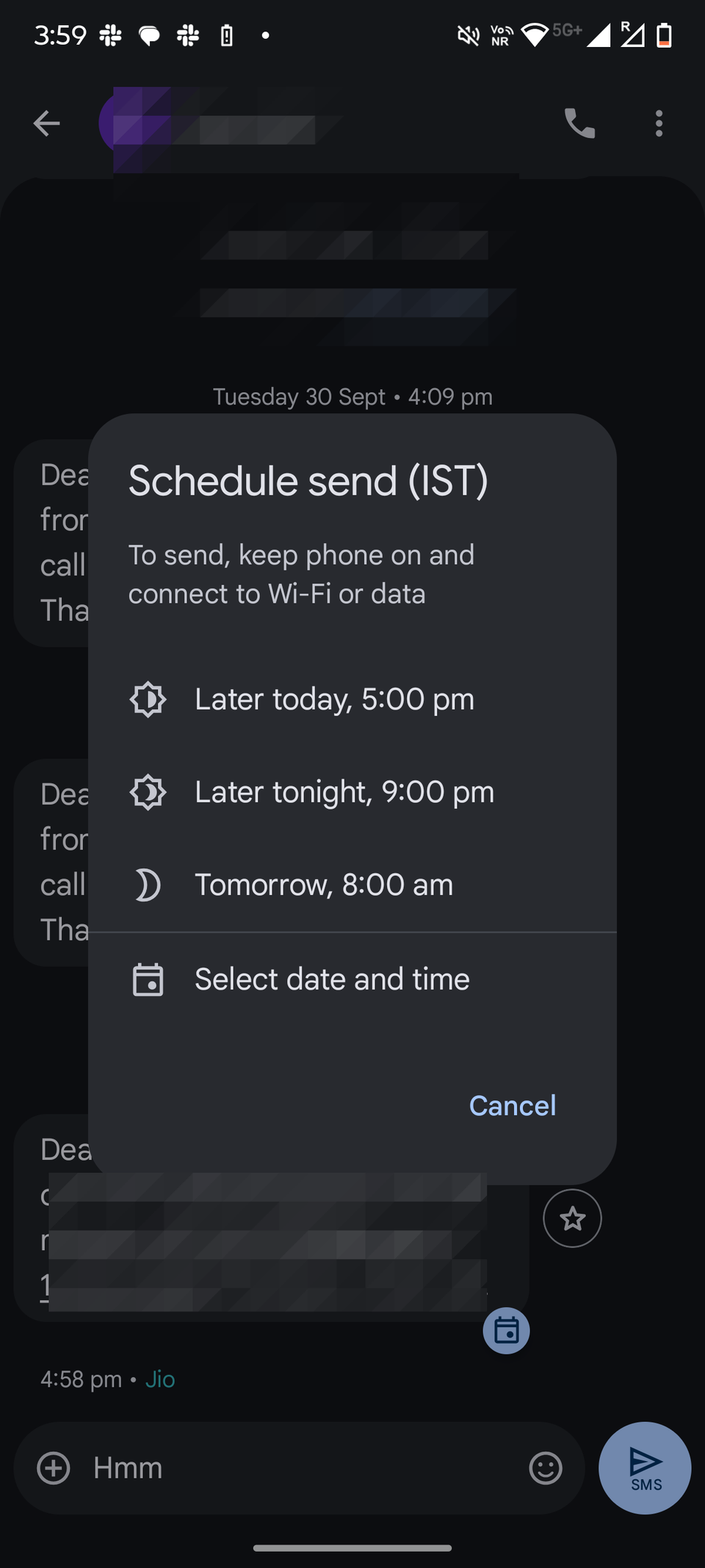Tap the plus icon to attach content
Viewport: 705px width, 1568px height.
[x=52, y=1468]
